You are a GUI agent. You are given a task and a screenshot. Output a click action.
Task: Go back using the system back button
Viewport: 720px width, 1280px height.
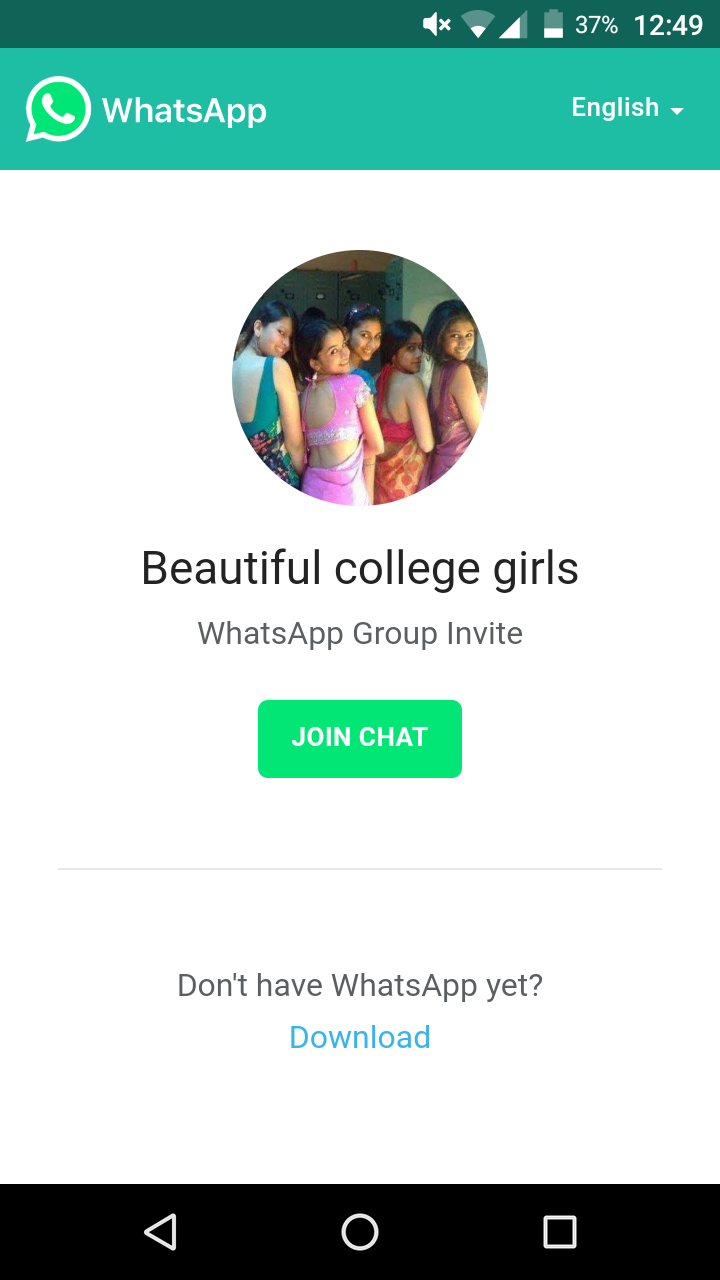click(160, 1232)
